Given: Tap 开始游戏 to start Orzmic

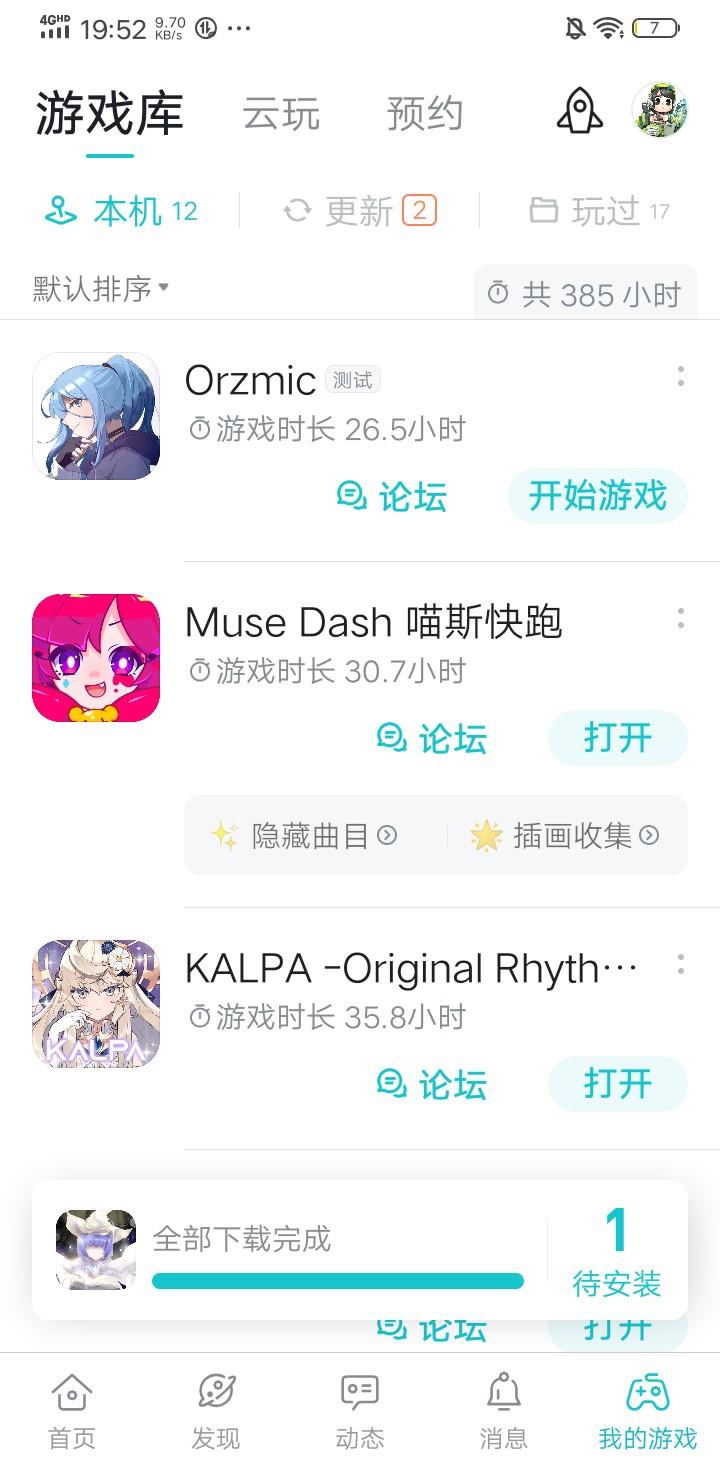Looking at the screenshot, I should pyautogui.click(x=597, y=495).
